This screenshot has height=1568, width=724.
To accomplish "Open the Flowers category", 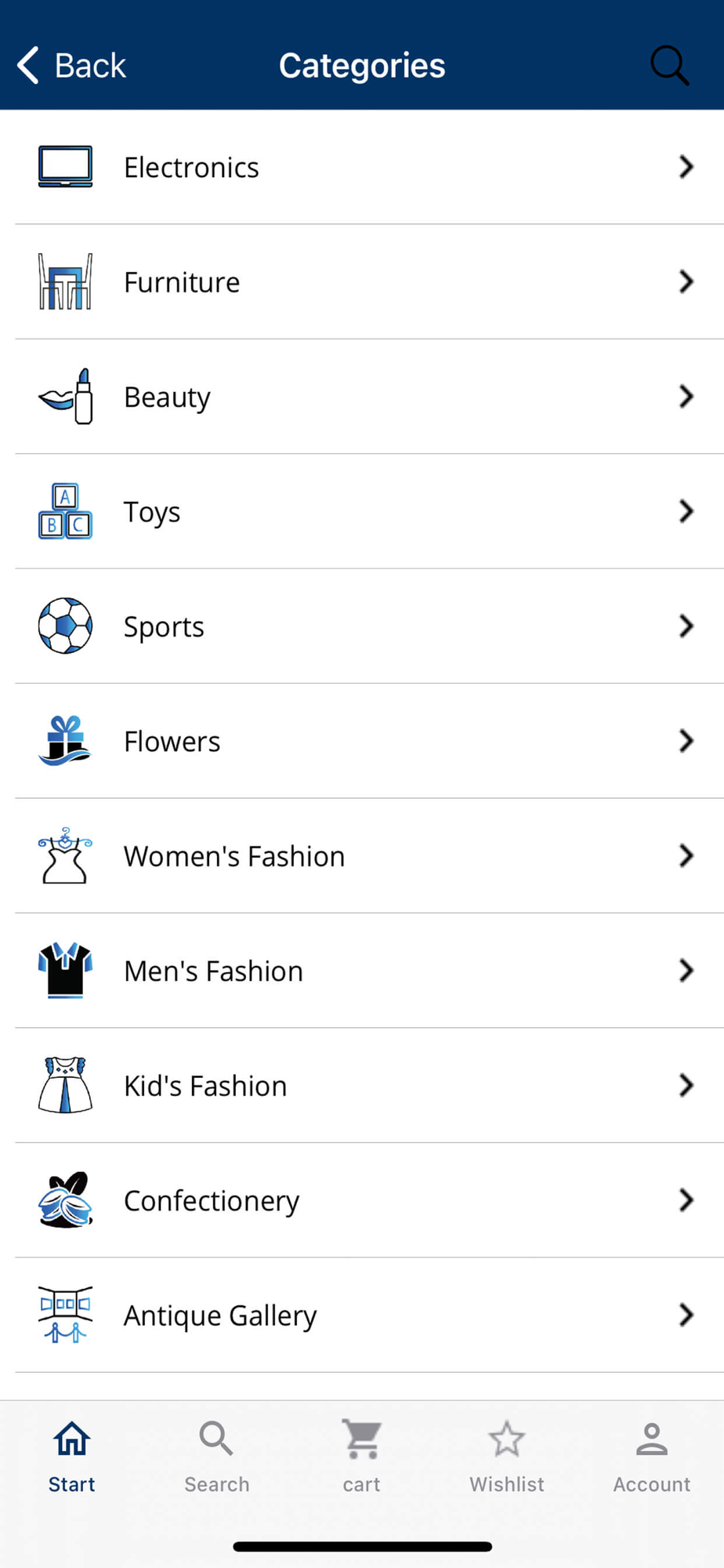I will click(x=362, y=741).
